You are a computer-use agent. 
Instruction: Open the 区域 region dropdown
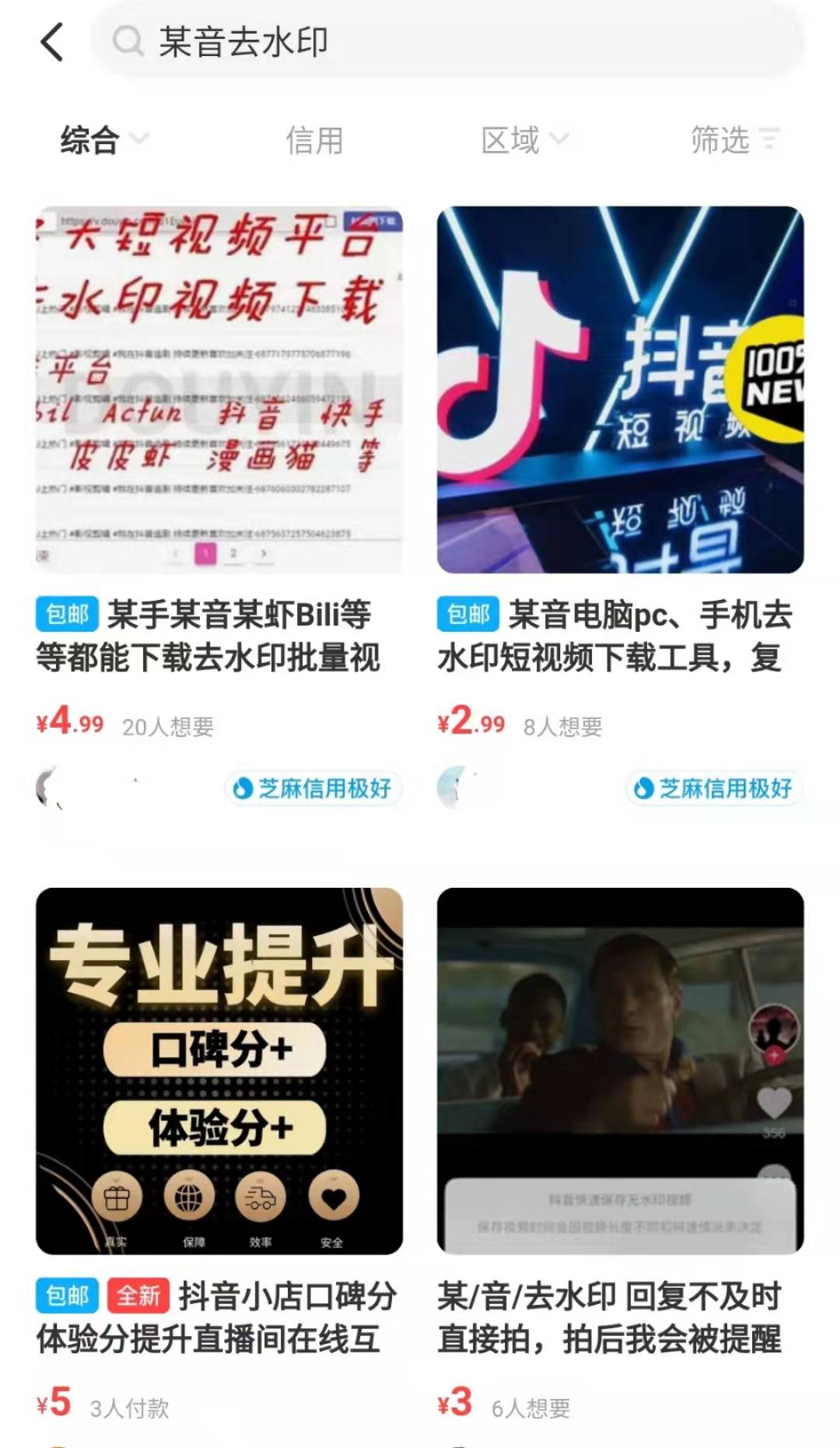(524, 140)
